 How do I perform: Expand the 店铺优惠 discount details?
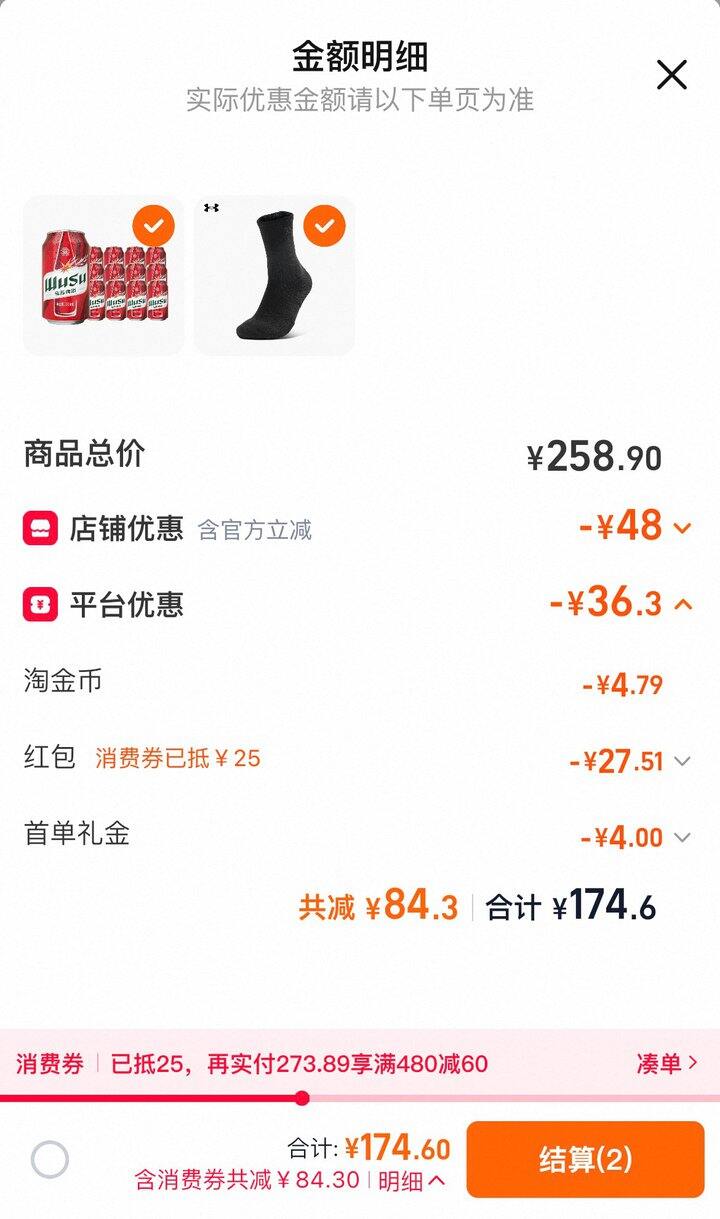pos(682,528)
